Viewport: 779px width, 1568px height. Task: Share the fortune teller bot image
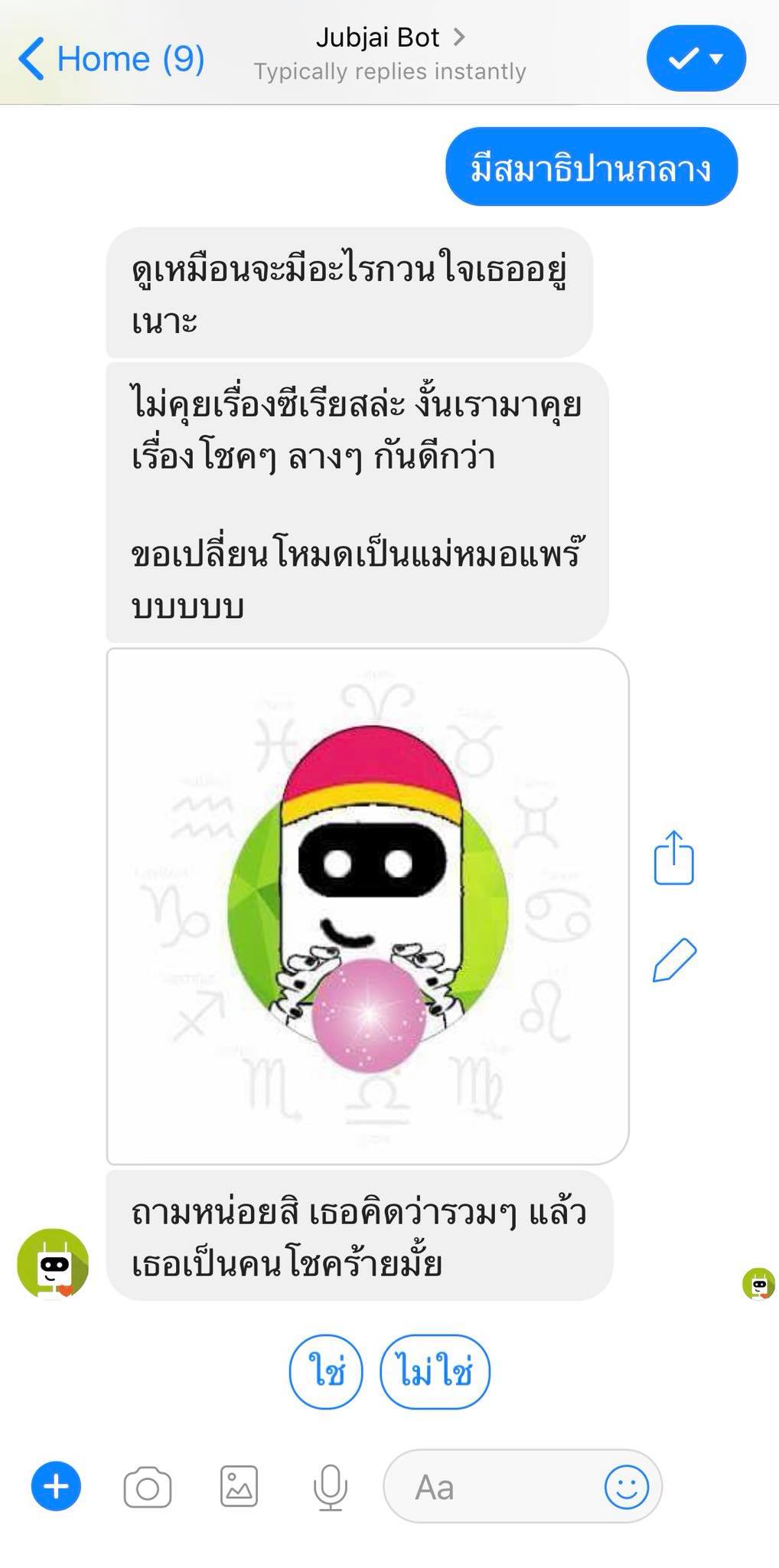click(x=673, y=858)
